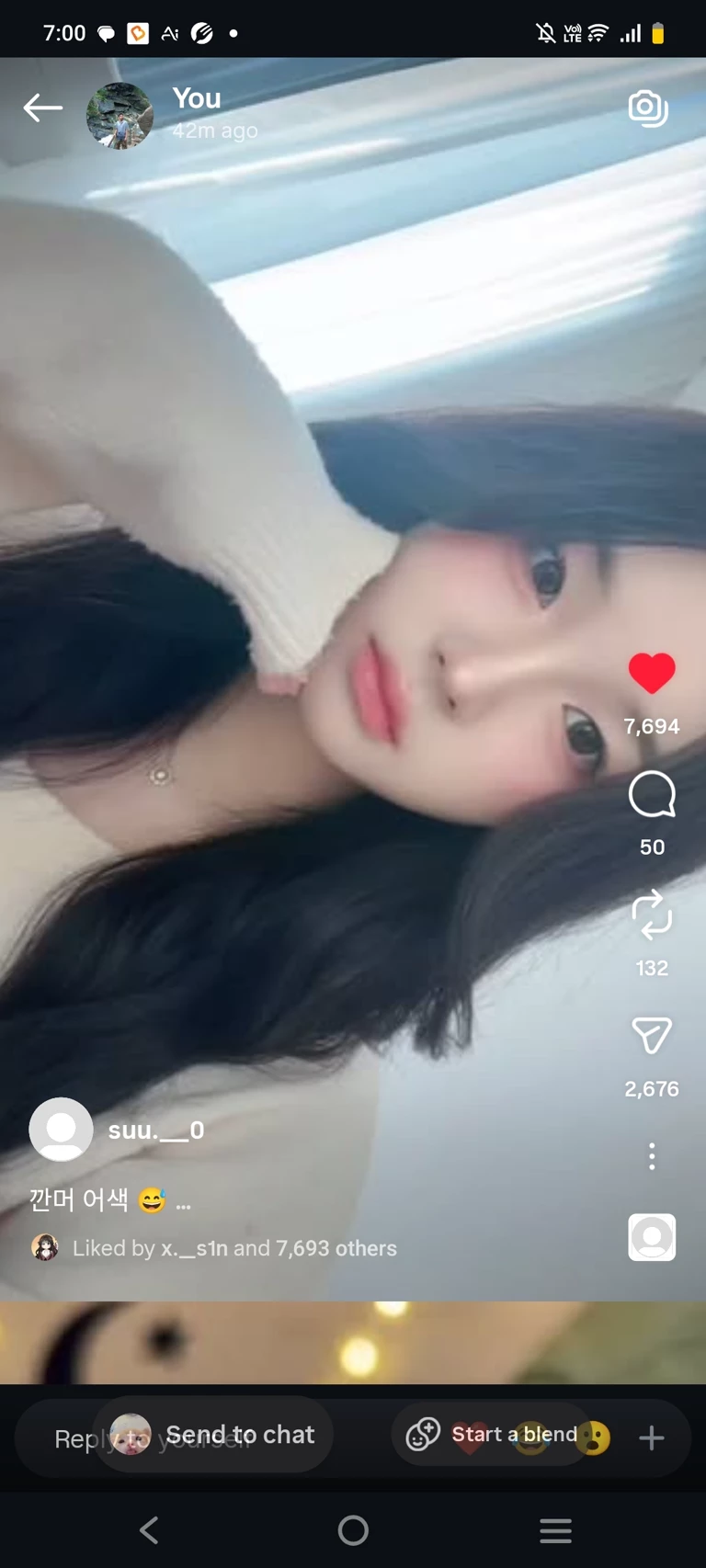Viewport: 706px width, 1568px height.
Task: Open your profile picture next to You
Action: [x=120, y=116]
